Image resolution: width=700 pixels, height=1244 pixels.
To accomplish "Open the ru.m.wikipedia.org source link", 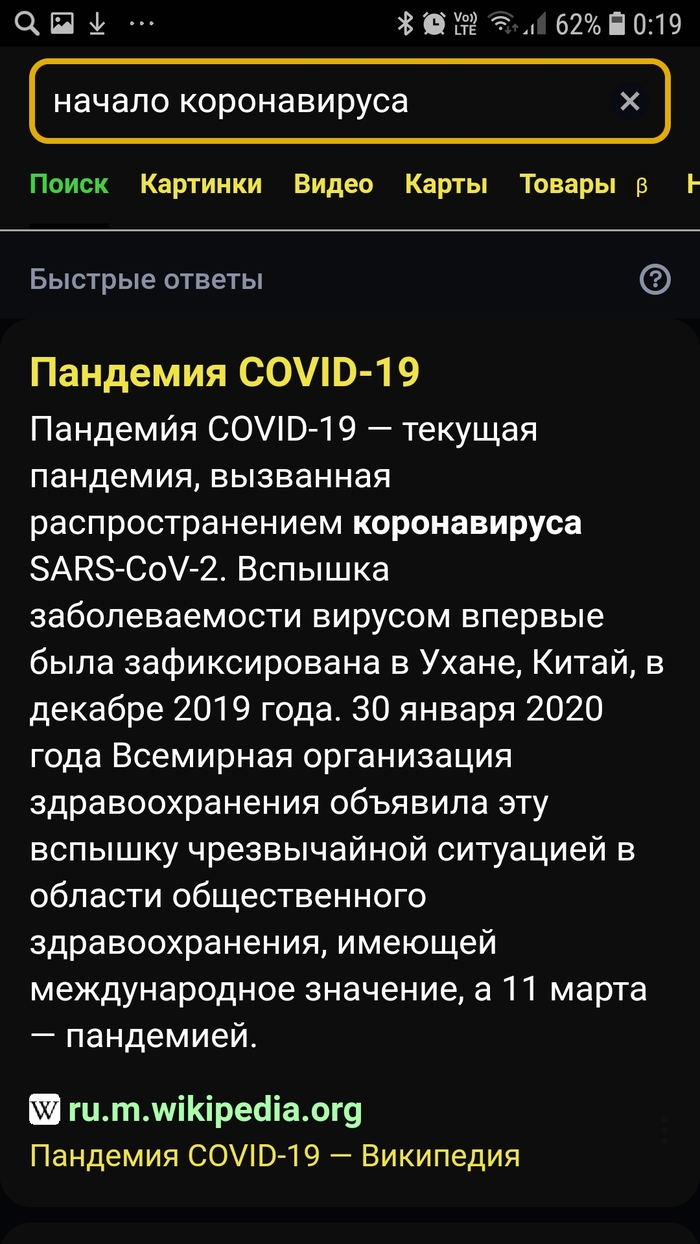I will [x=214, y=1109].
